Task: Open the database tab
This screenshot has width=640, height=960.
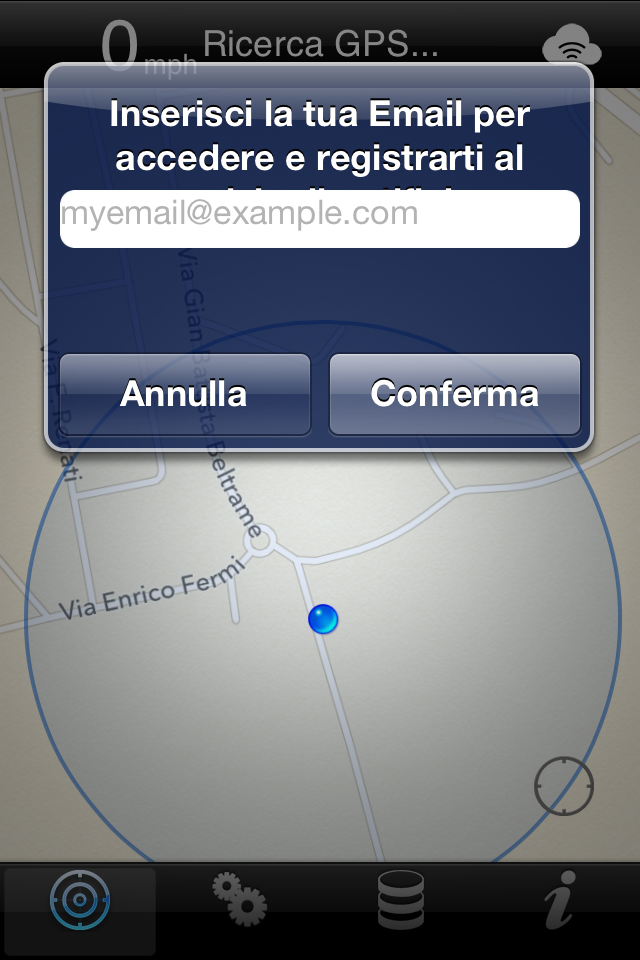Action: [x=401, y=901]
